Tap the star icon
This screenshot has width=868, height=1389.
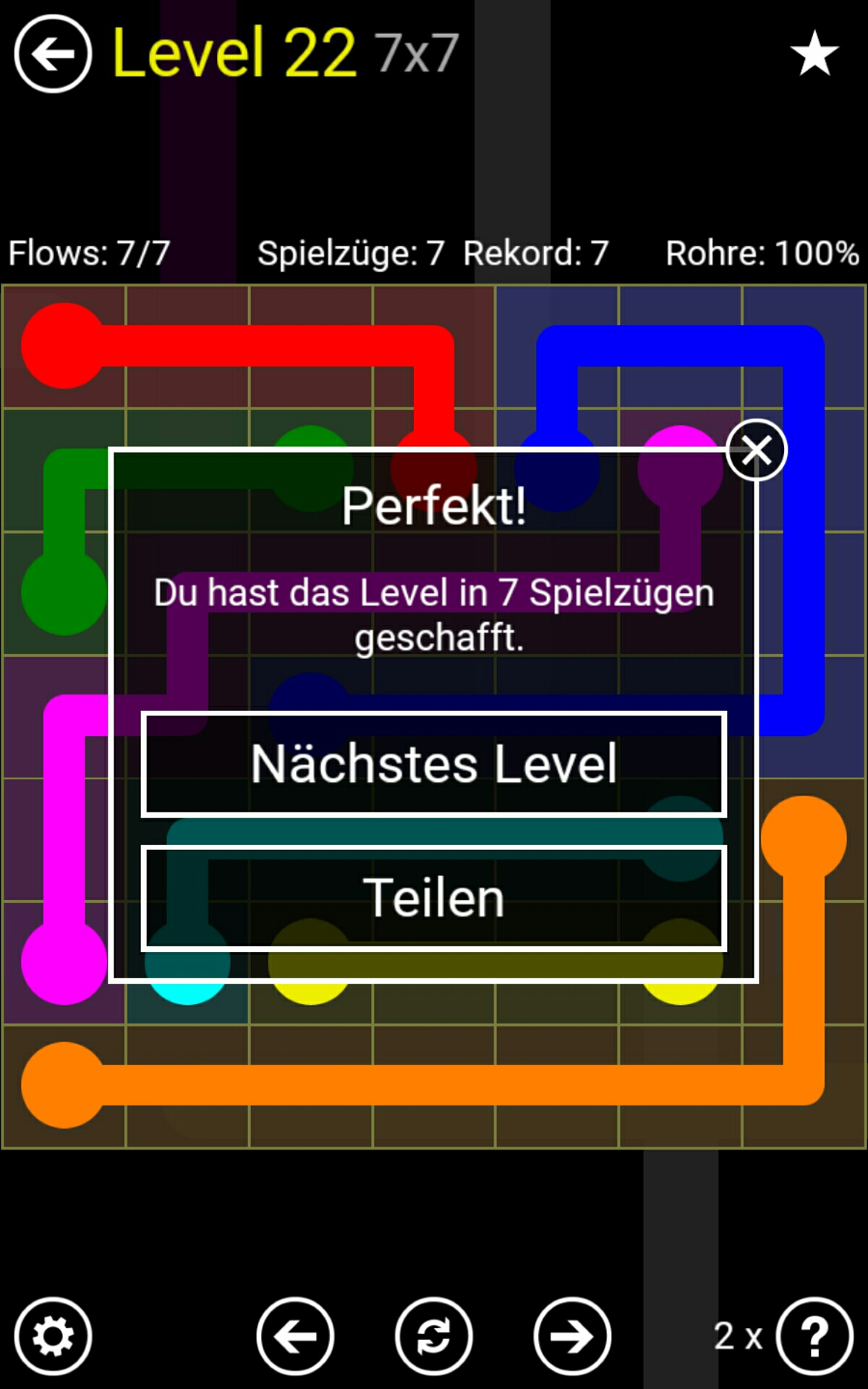point(814,54)
